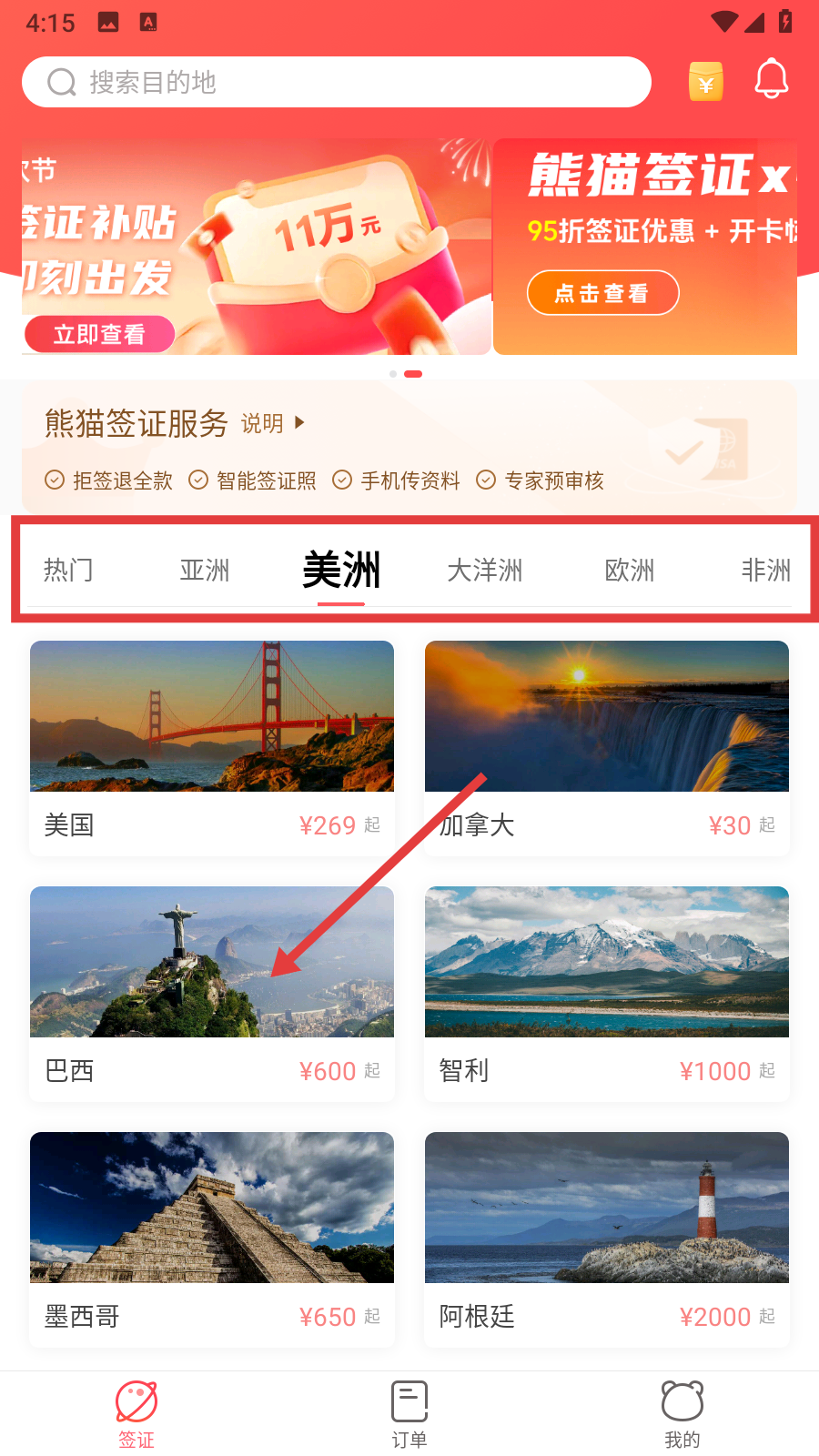Viewport: 819px width, 1456px height.
Task: Select the 大洋洲 tab
Action: 485,571
